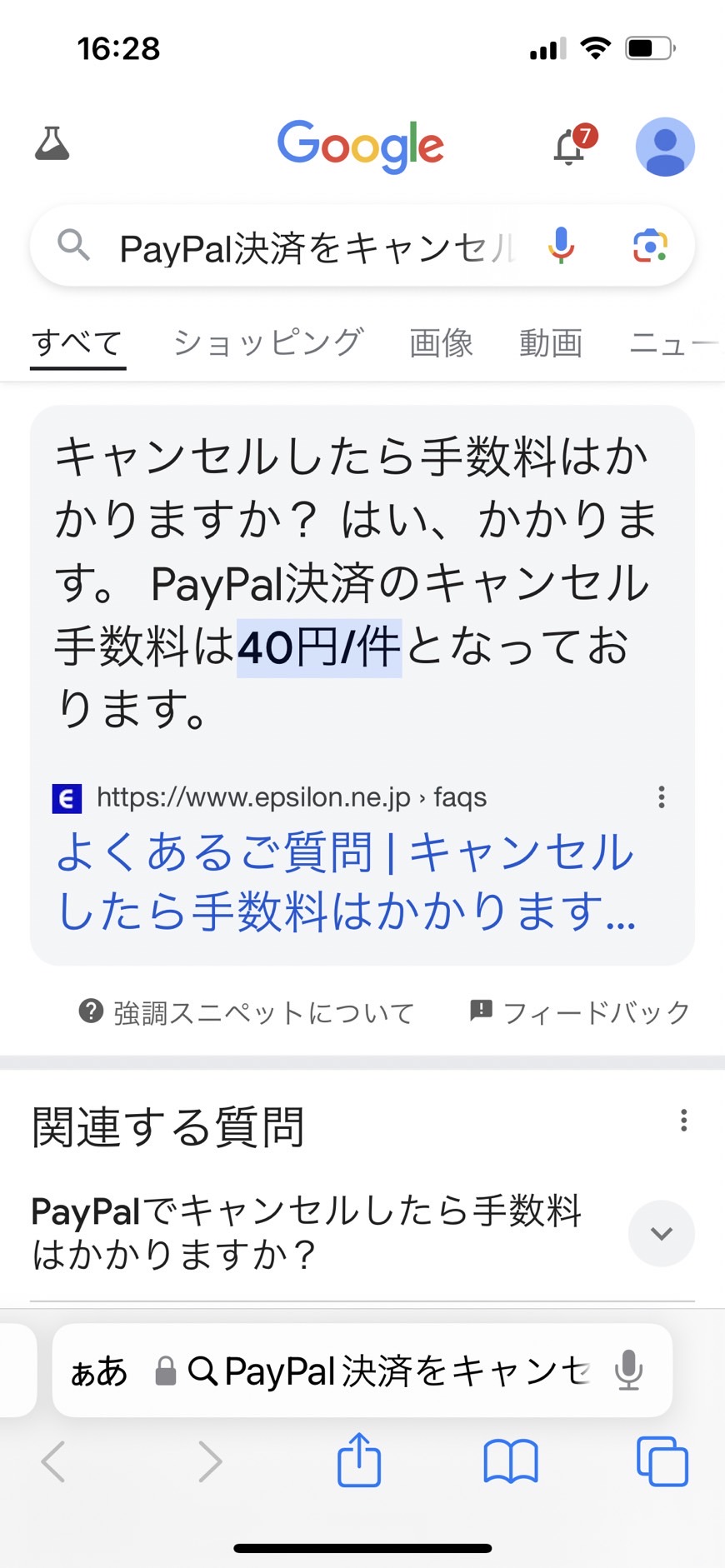Open Safari bookmarks
The width and height of the screenshot is (725, 1568).
pyautogui.click(x=511, y=1461)
